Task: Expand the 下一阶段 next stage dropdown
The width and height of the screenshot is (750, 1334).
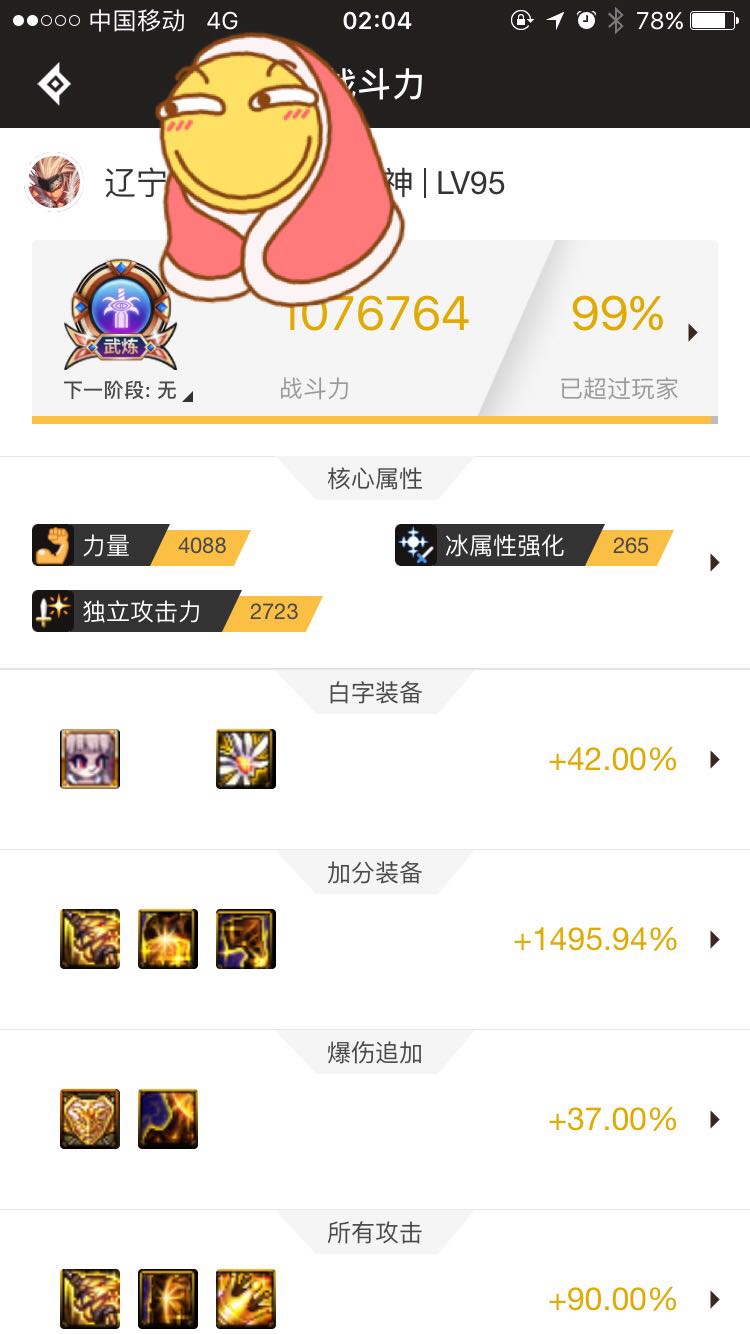Action: tap(129, 391)
